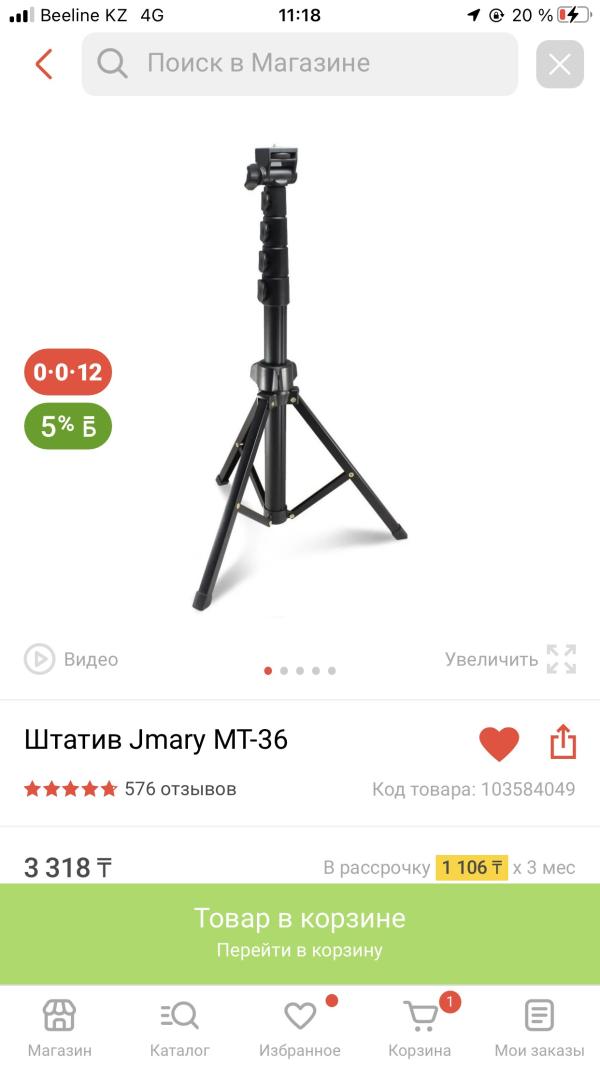Image resolution: width=600 pixels, height=1066 pixels.
Task: Open the Корзина tab
Action: (420, 1028)
